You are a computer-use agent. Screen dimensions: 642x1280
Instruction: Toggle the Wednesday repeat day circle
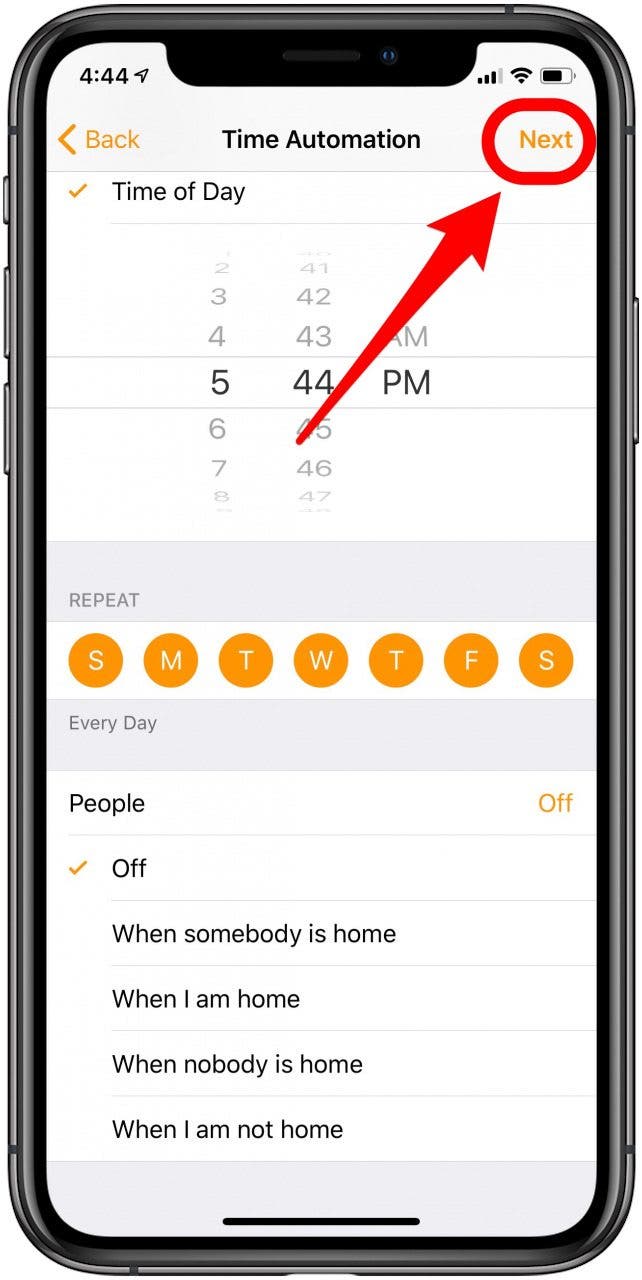[x=321, y=661]
